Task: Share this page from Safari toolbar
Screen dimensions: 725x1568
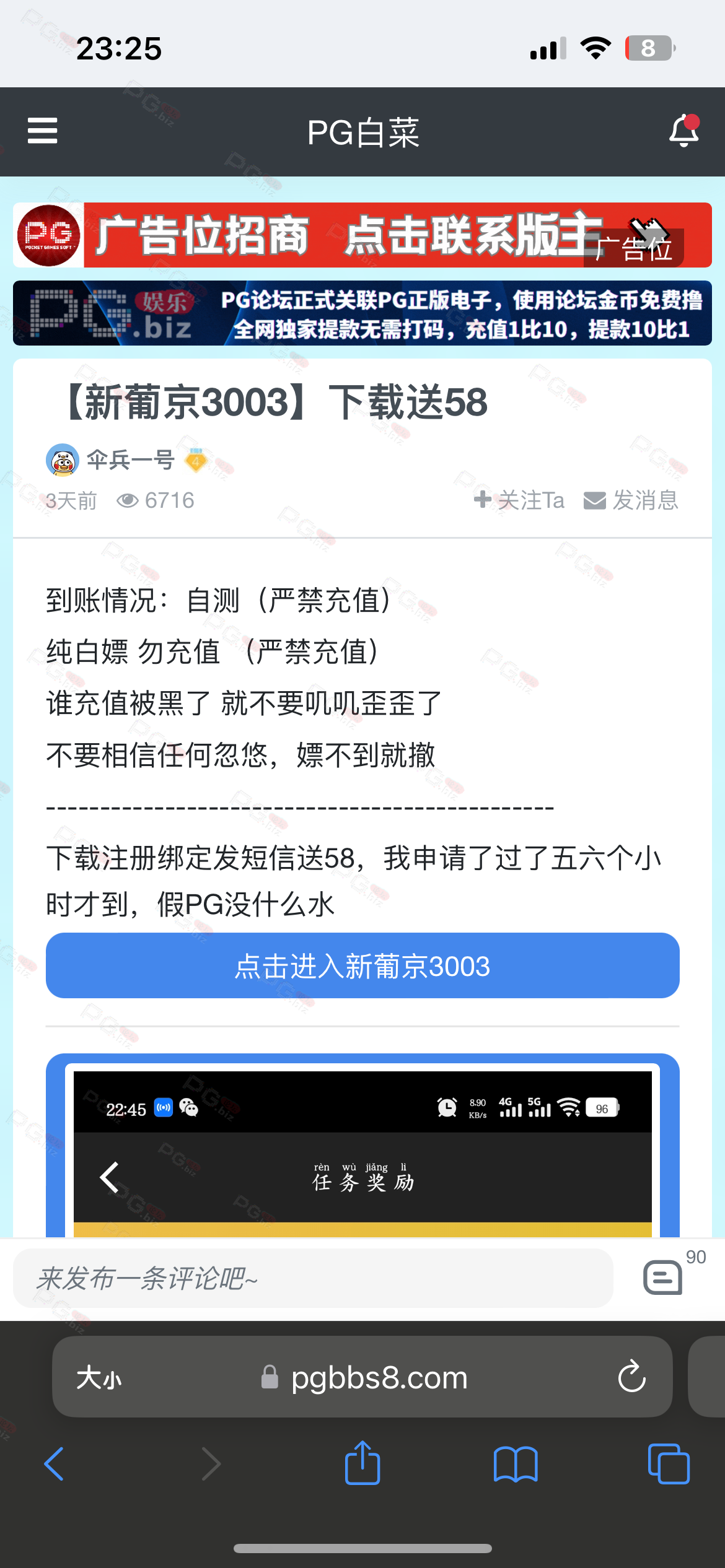Action: pyautogui.click(x=362, y=1463)
